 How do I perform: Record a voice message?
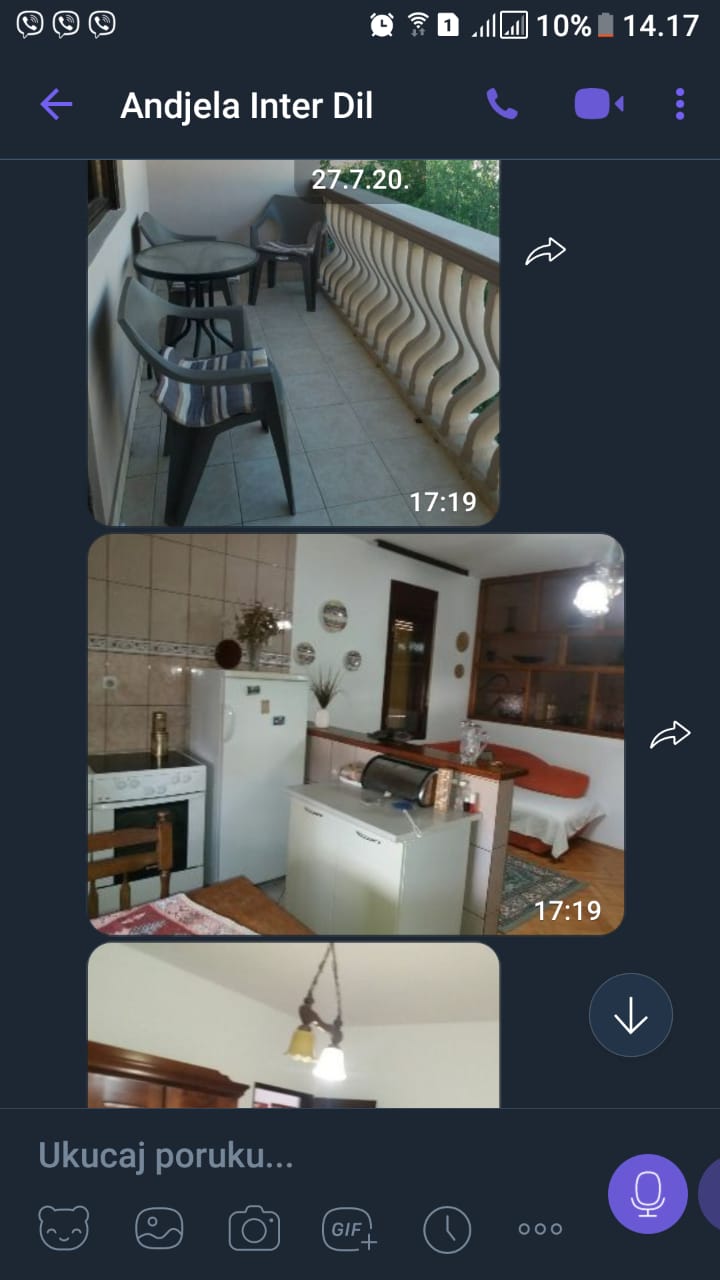coord(648,1194)
